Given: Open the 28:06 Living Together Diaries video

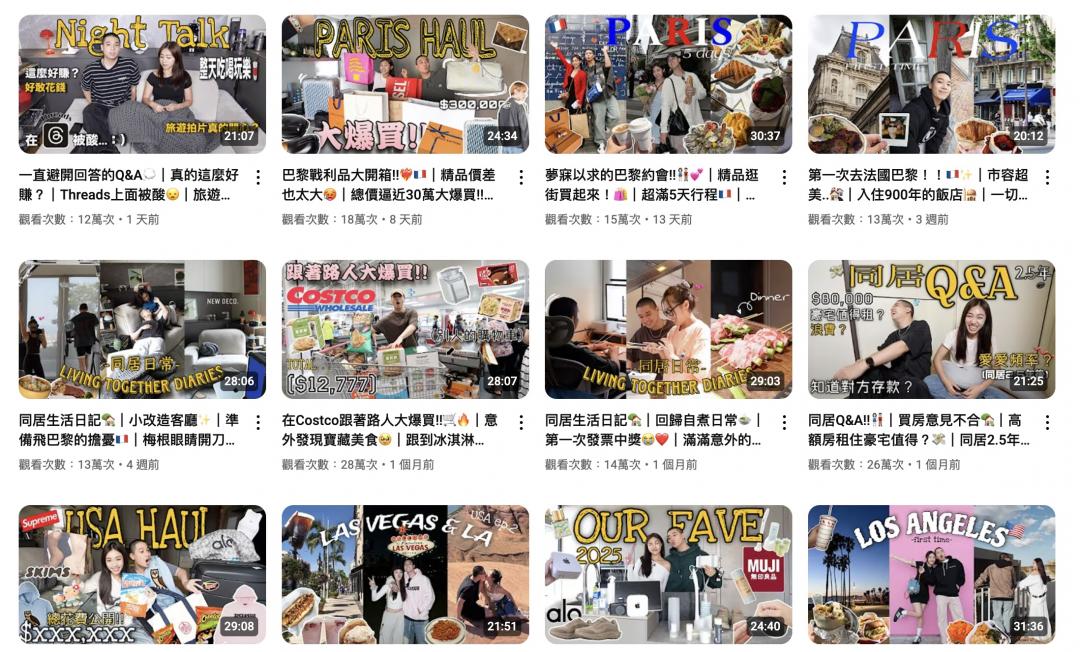Looking at the screenshot, I should tap(142, 330).
